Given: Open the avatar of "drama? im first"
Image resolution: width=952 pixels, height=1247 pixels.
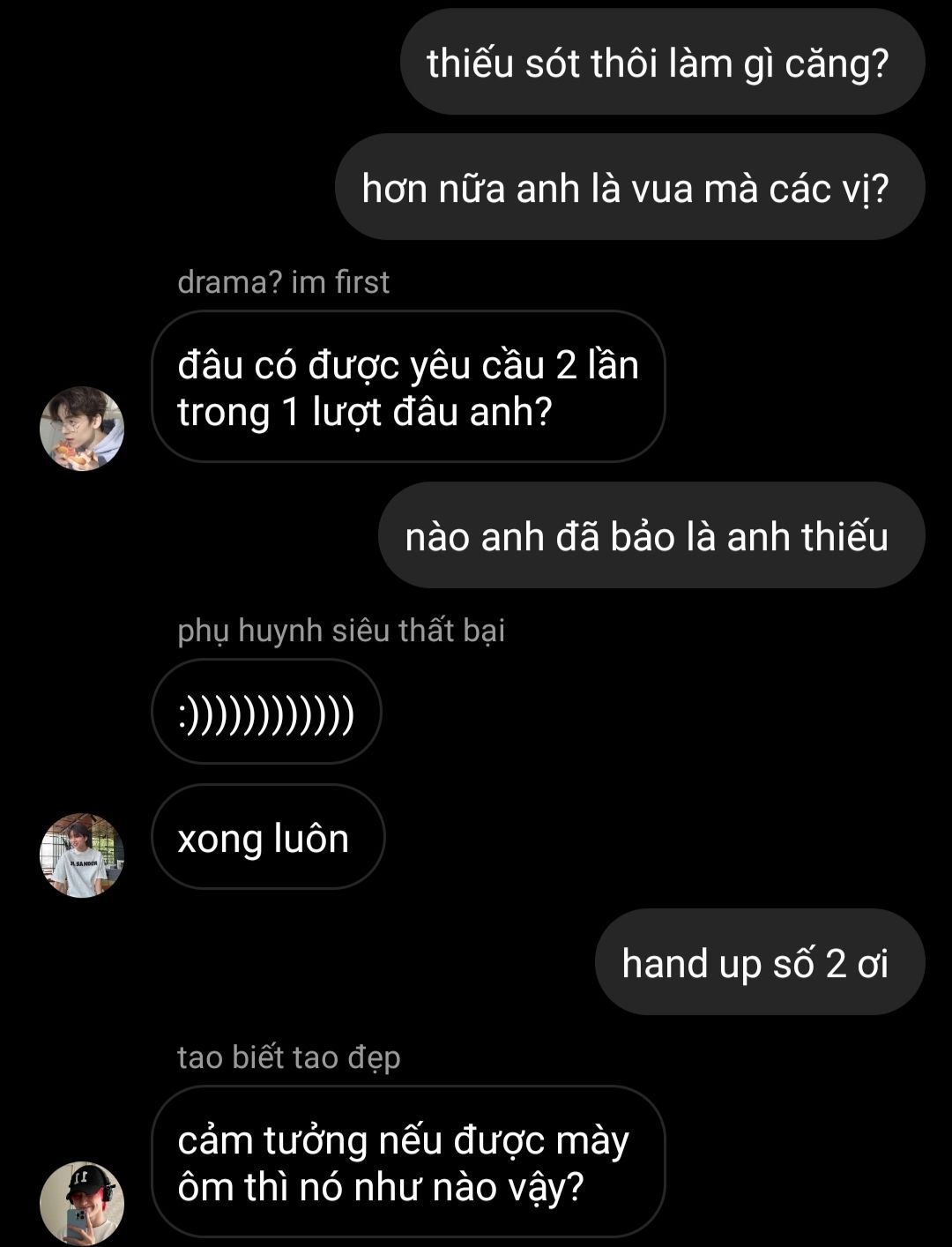Looking at the screenshot, I should (x=82, y=429).
